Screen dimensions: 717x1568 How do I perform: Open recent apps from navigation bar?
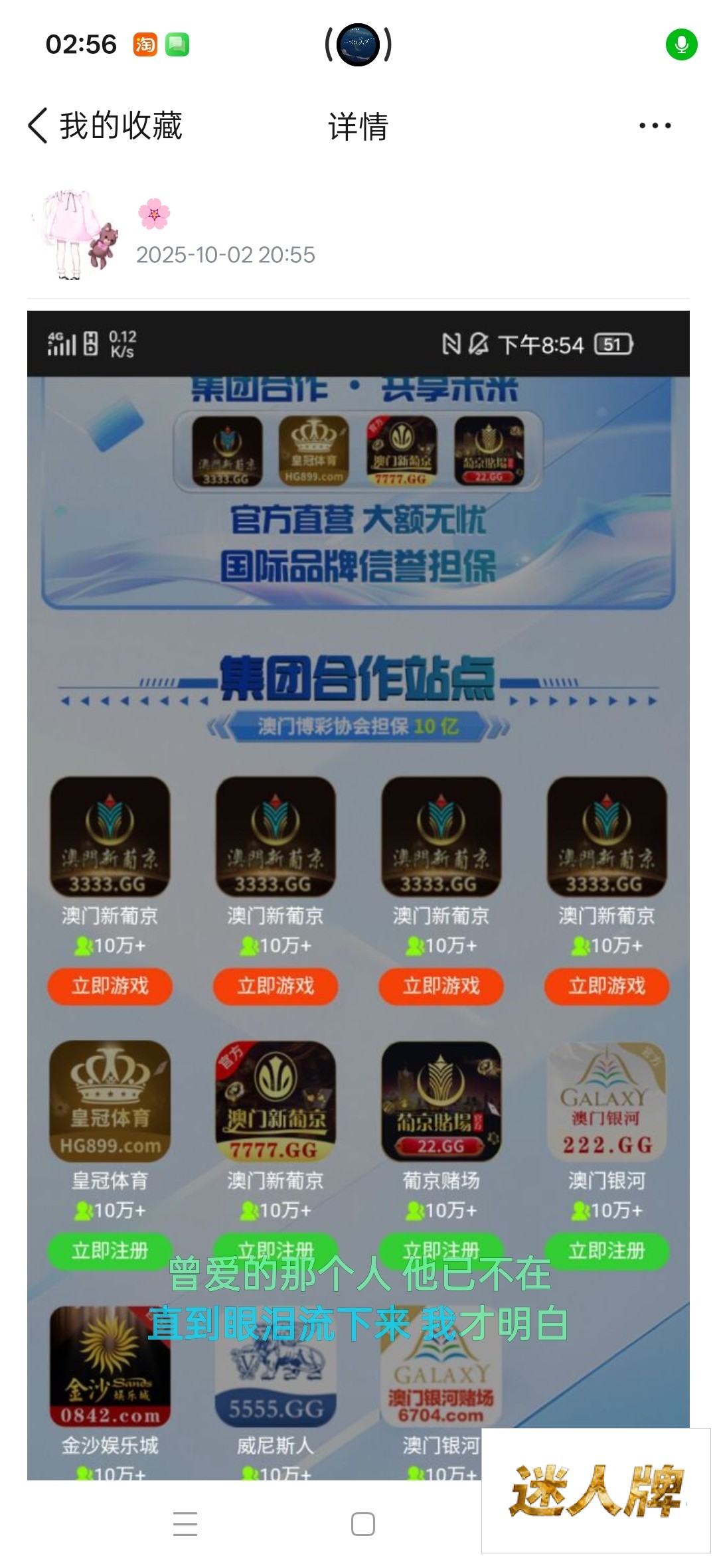[x=185, y=1524]
